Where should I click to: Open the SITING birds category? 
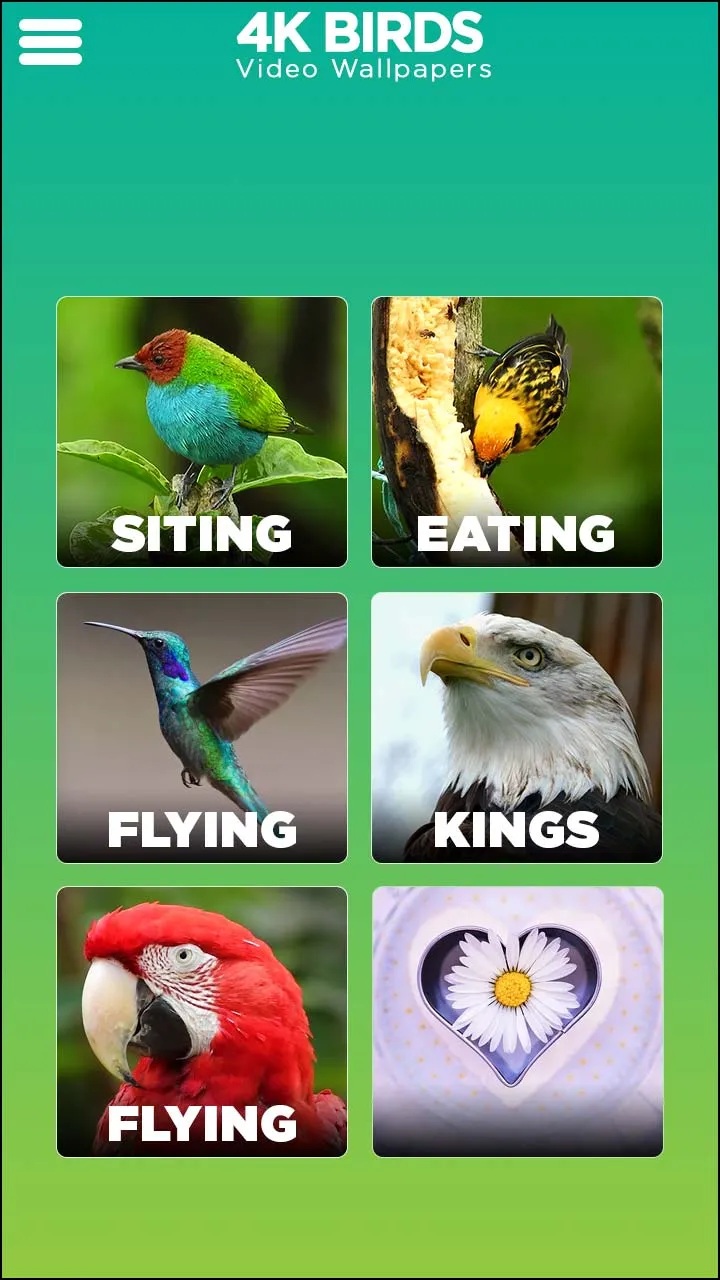(202, 432)
